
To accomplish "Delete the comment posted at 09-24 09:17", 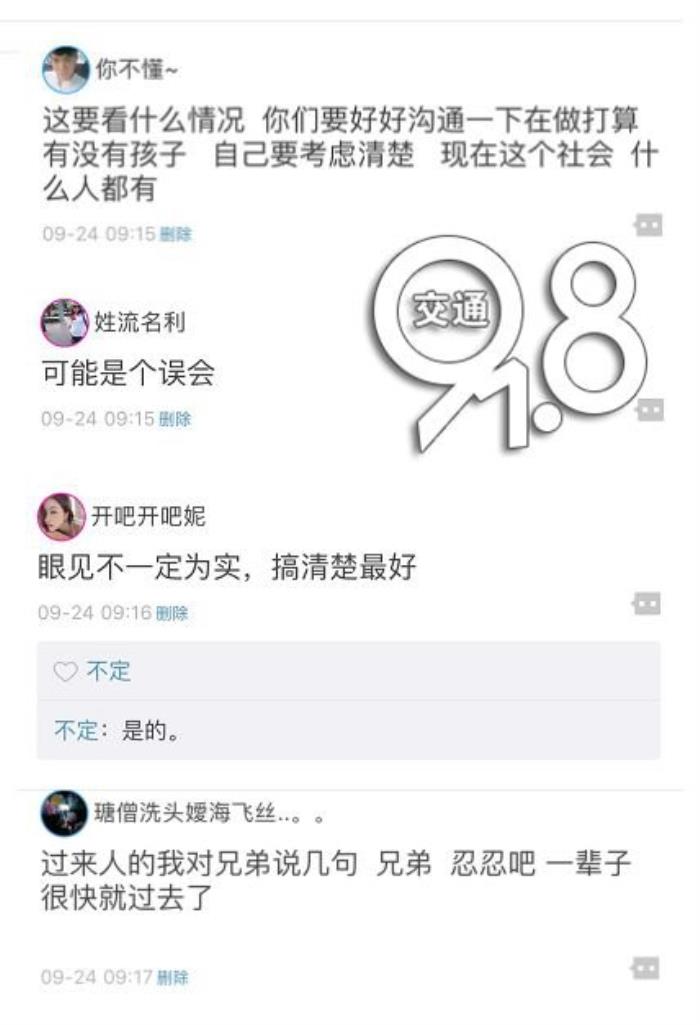I will [x=172, y=977].
